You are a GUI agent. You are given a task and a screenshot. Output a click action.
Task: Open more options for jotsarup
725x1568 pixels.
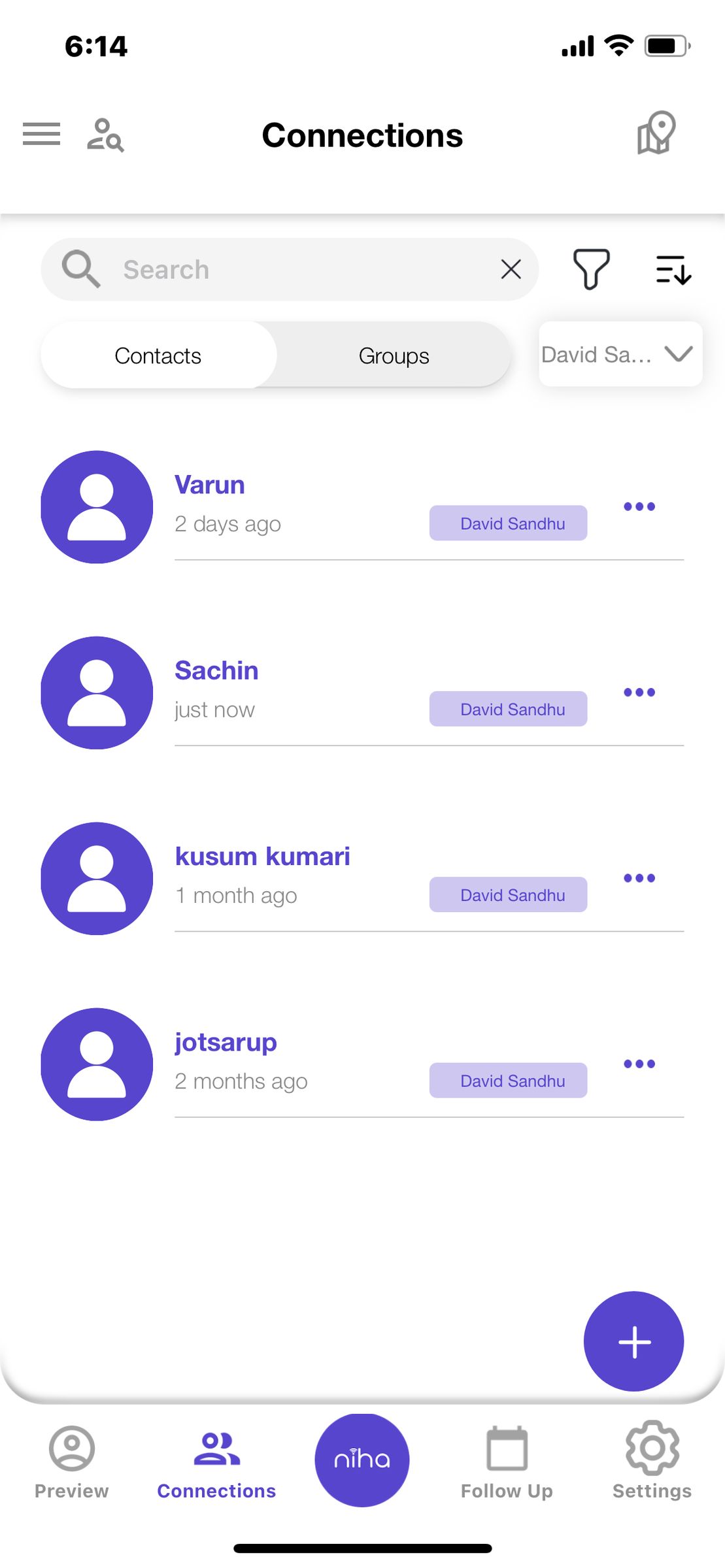click(x=639, y=1064)
